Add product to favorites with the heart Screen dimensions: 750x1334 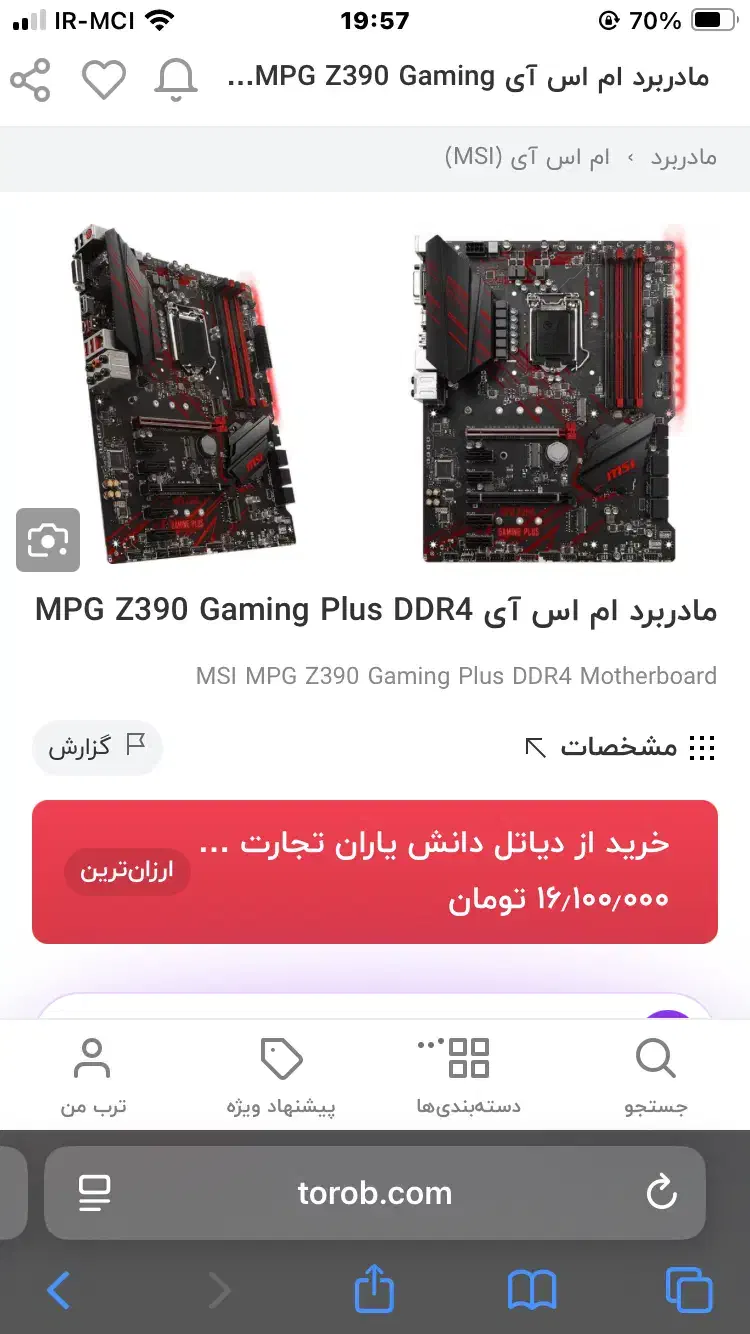[x=103, y=79]
